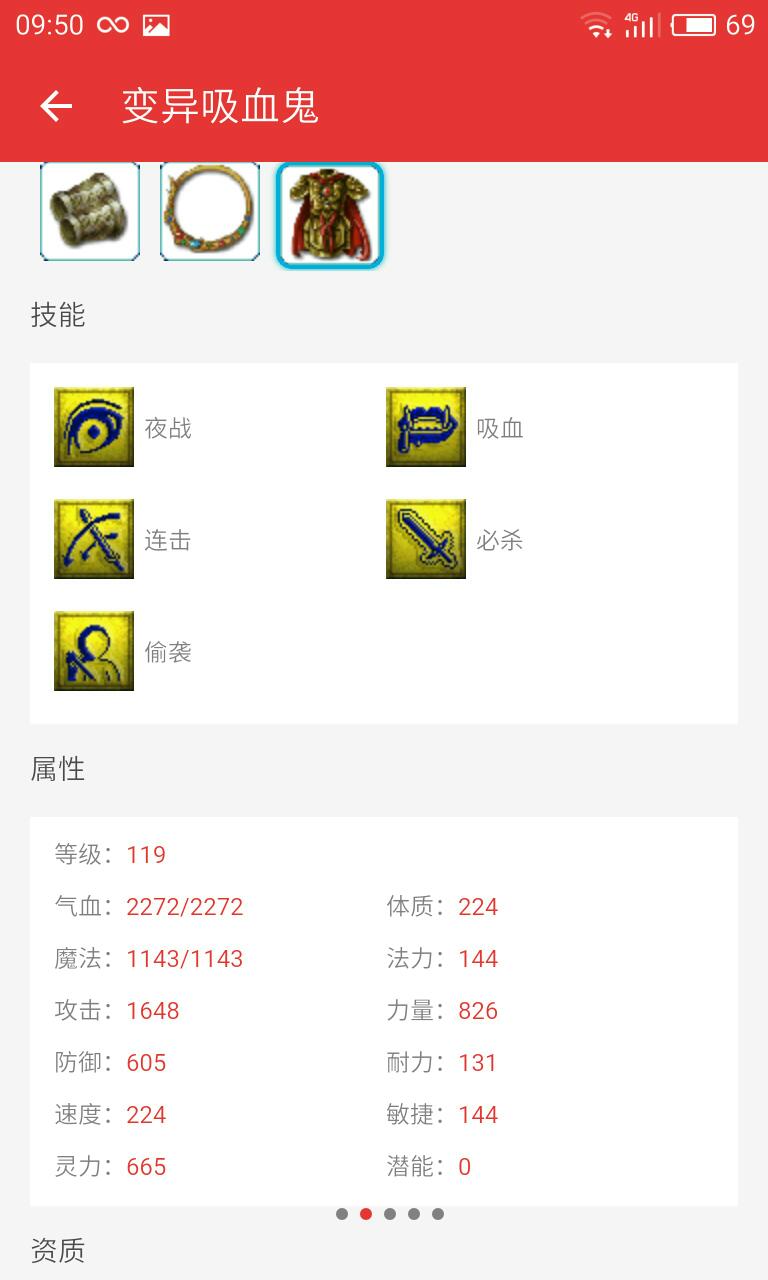Open the 夜战 skill
The width and height of the screenshot is (768, 1280).
(94, 428)
